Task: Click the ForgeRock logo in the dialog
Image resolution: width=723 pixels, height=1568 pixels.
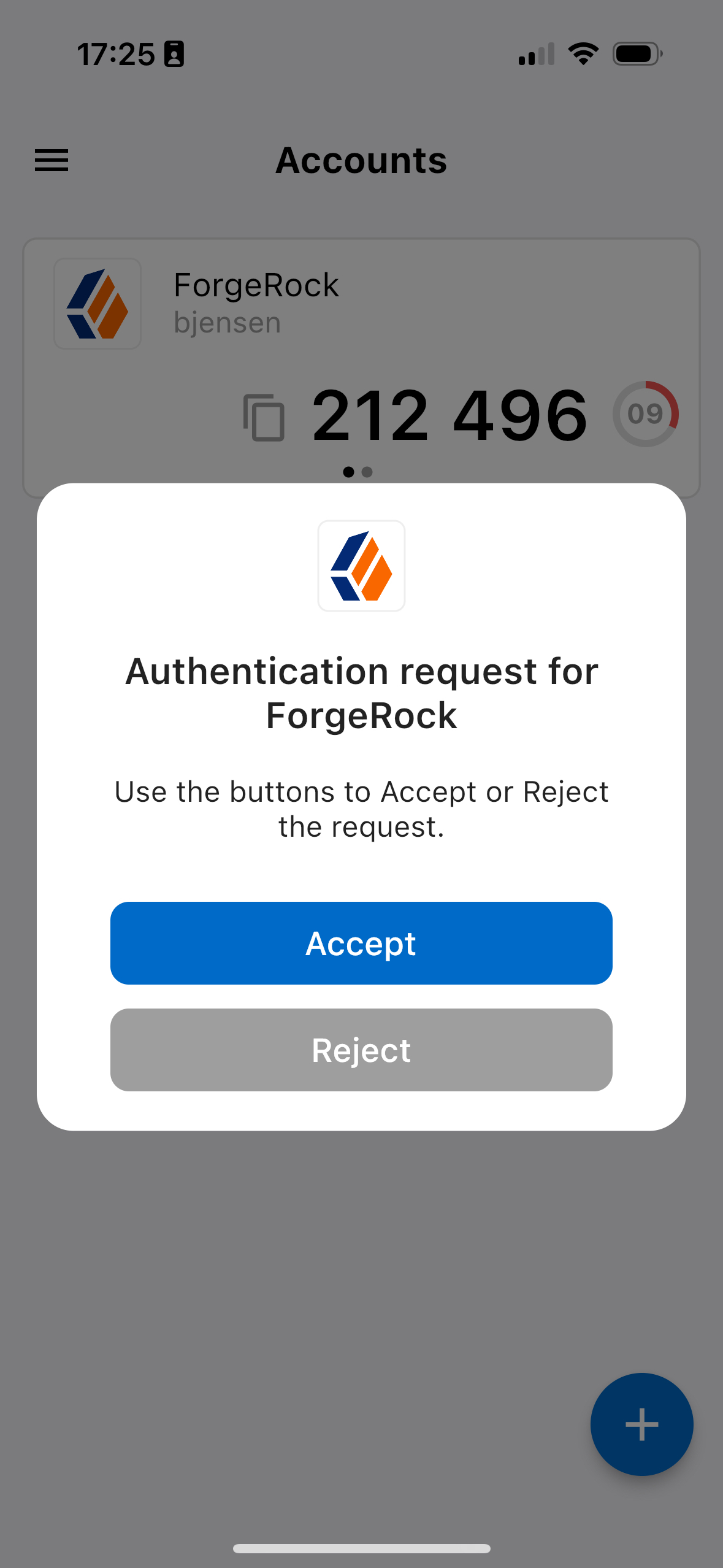Action: (x=361, y=566)
